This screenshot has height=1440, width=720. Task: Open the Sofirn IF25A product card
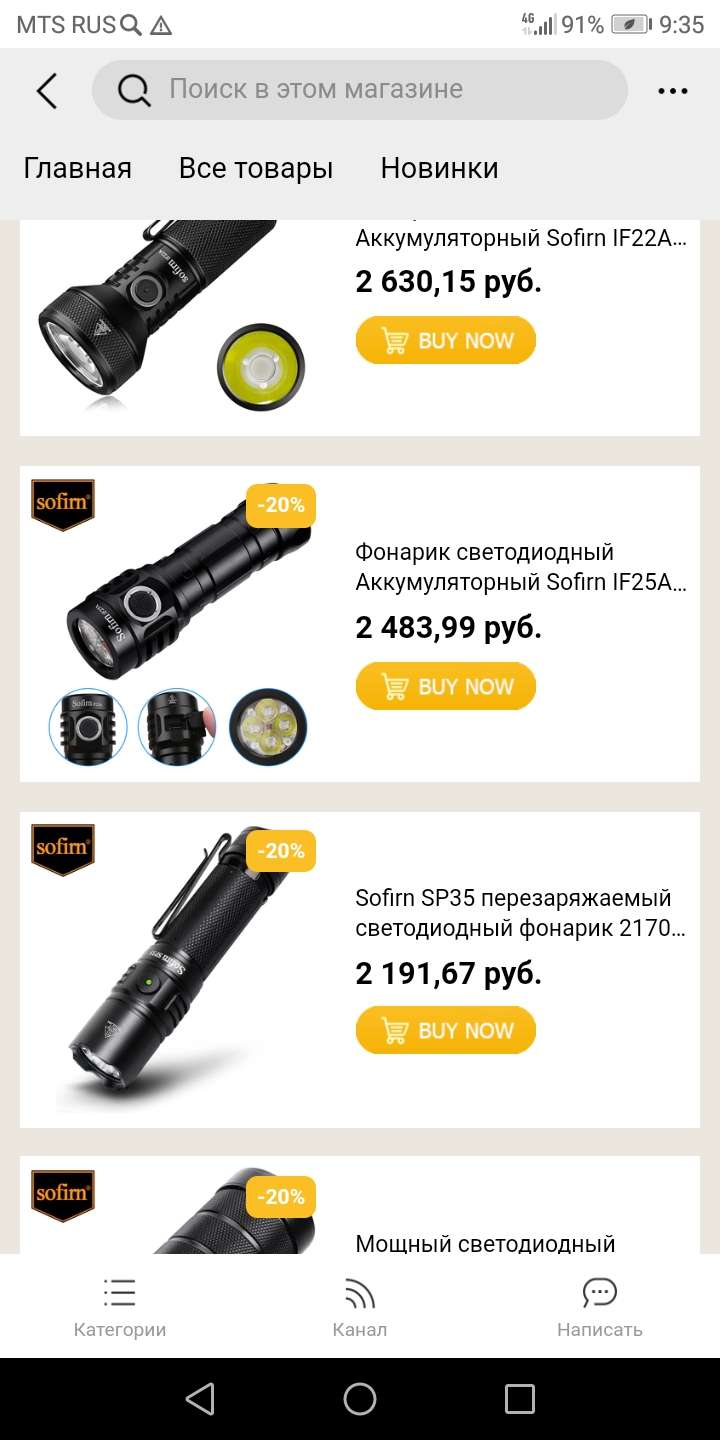coord(521,567)
